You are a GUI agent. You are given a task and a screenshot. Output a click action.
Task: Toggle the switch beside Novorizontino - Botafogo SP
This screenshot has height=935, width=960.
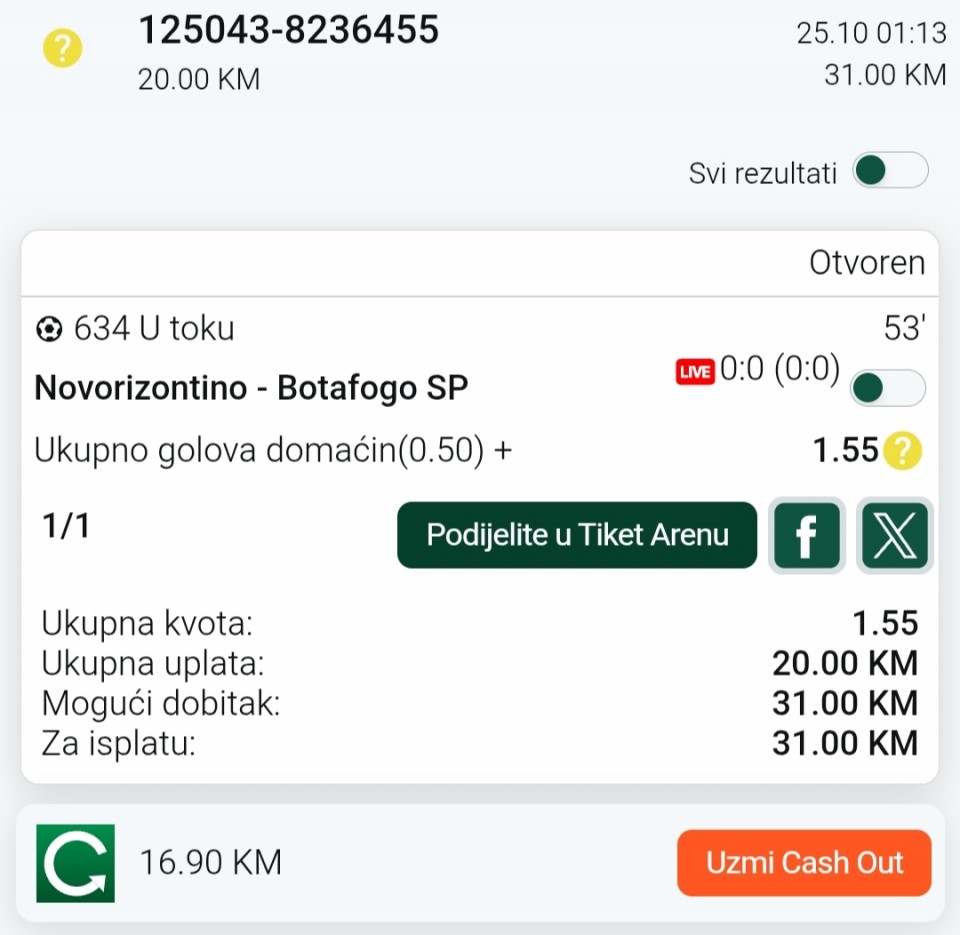(887, 388)
